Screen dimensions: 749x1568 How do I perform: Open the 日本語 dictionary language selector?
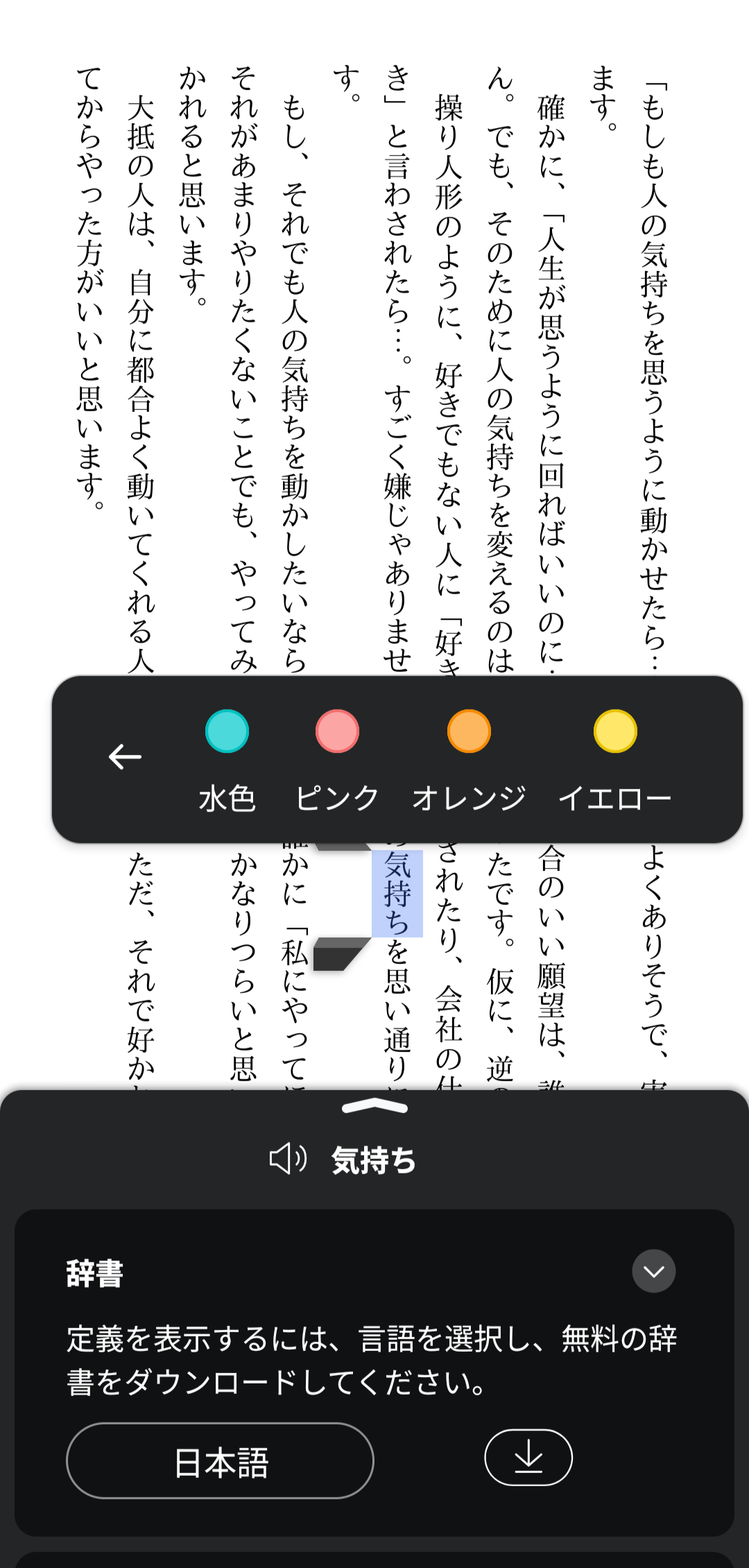click(x=220, y=1460)
